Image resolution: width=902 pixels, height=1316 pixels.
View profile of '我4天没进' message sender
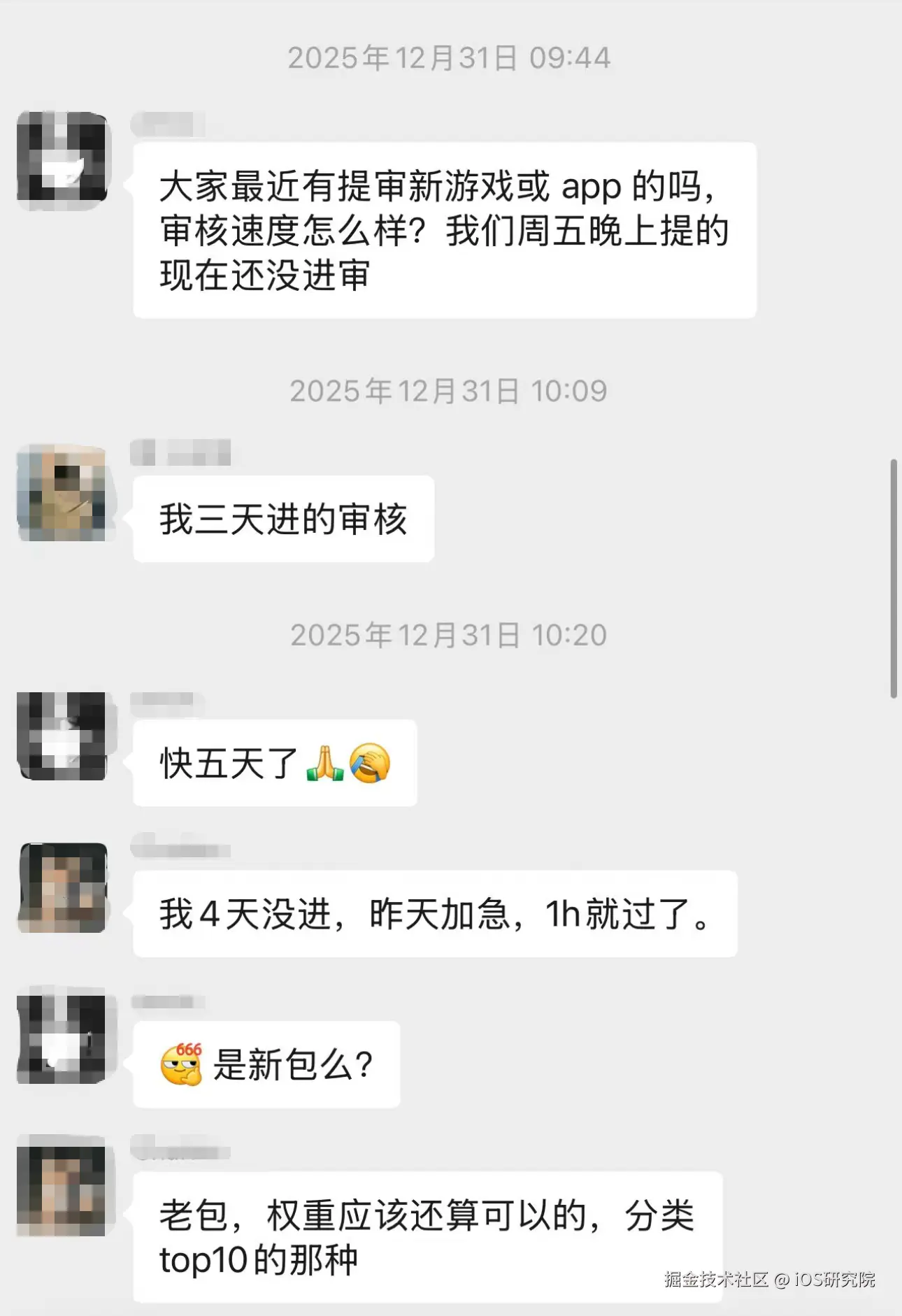click(62, 888)
